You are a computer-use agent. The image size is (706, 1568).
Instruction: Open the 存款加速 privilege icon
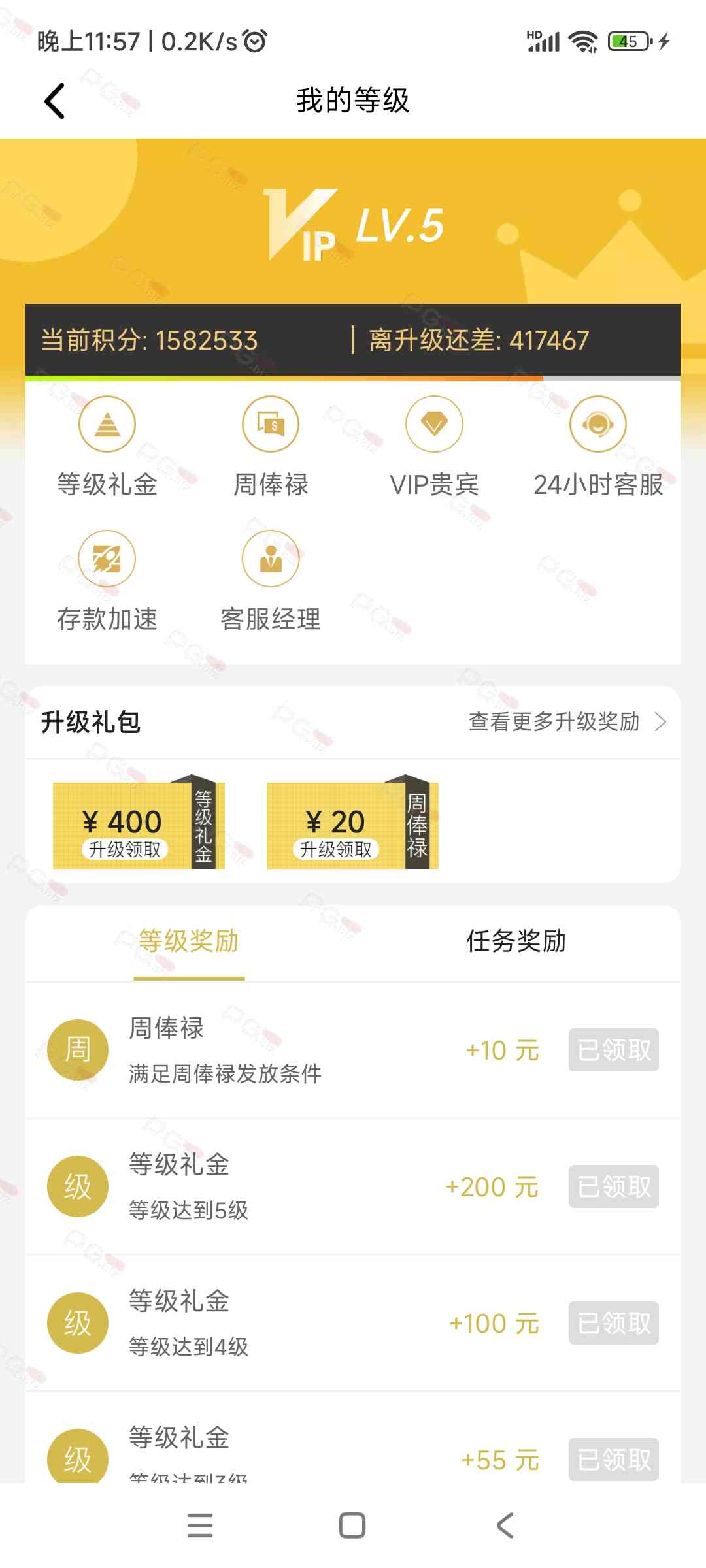[107, 559]
